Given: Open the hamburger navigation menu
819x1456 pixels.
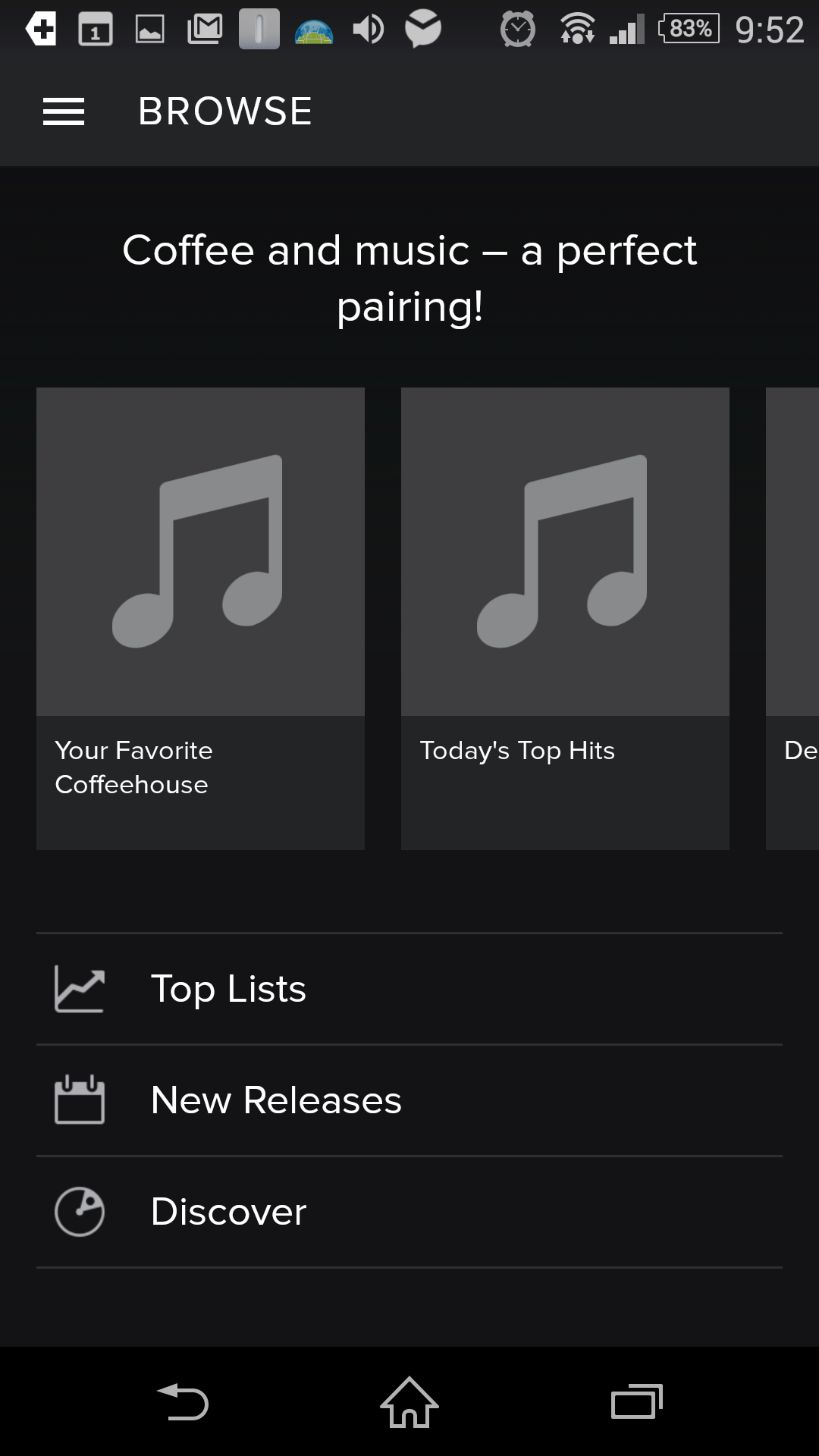Looking at the screenshot, I should (64, 111).
